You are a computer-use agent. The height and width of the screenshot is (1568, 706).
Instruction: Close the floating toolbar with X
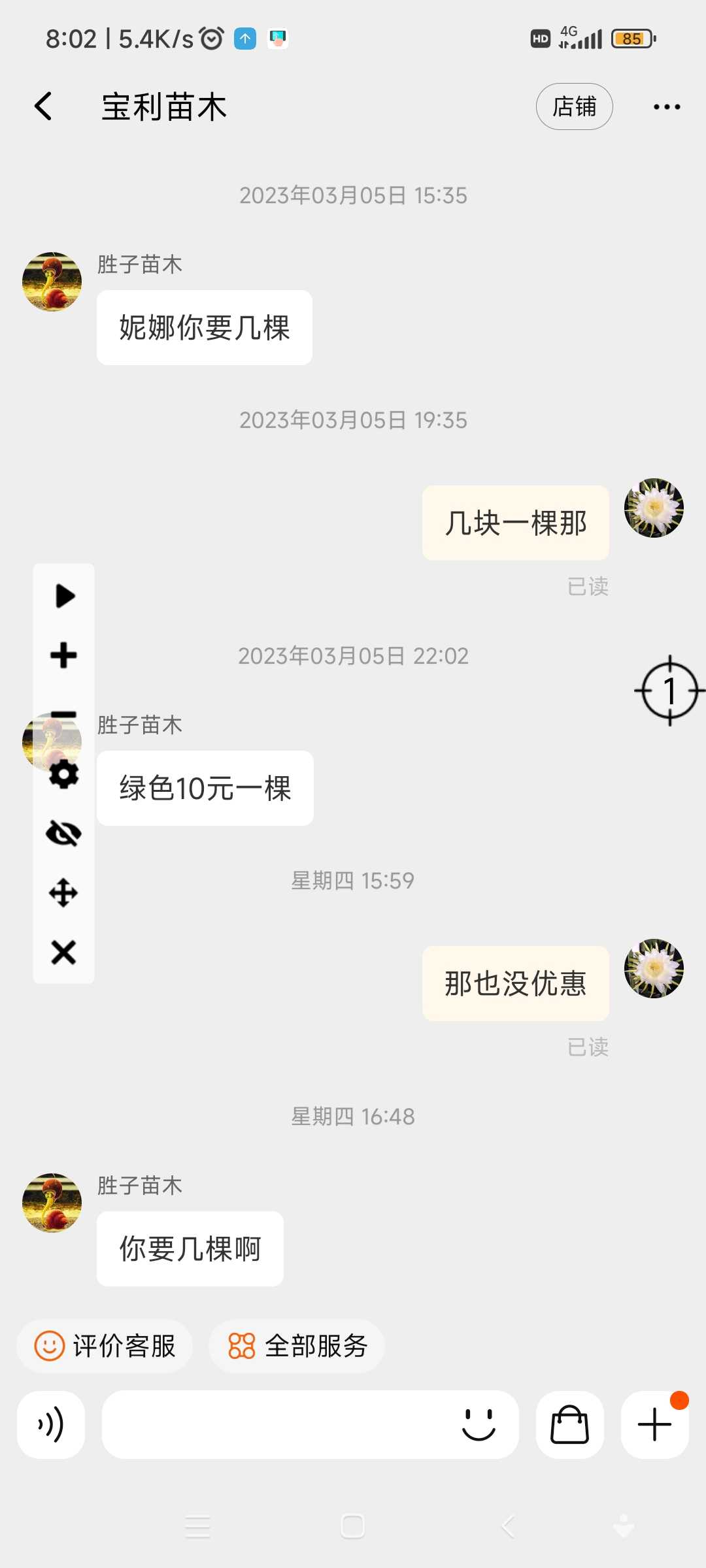[x=64, y=953]
